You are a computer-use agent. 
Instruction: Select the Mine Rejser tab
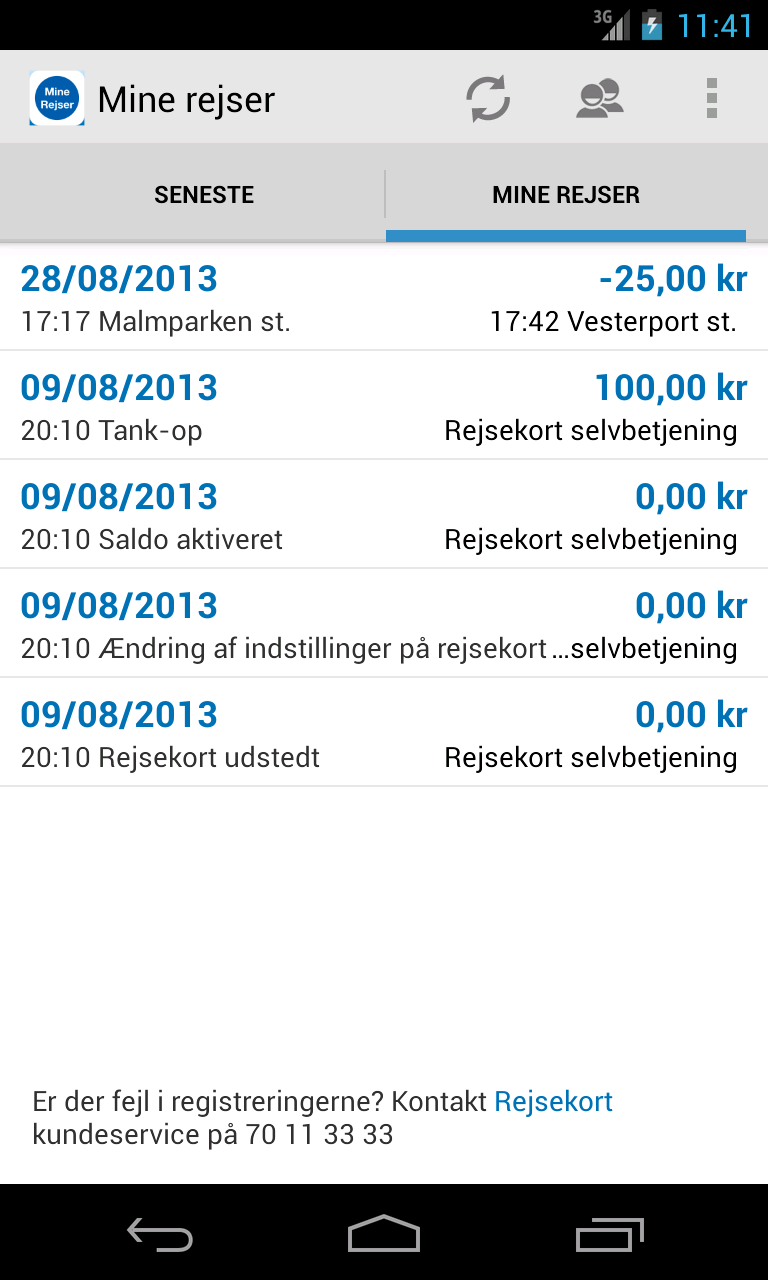point(566,195)
